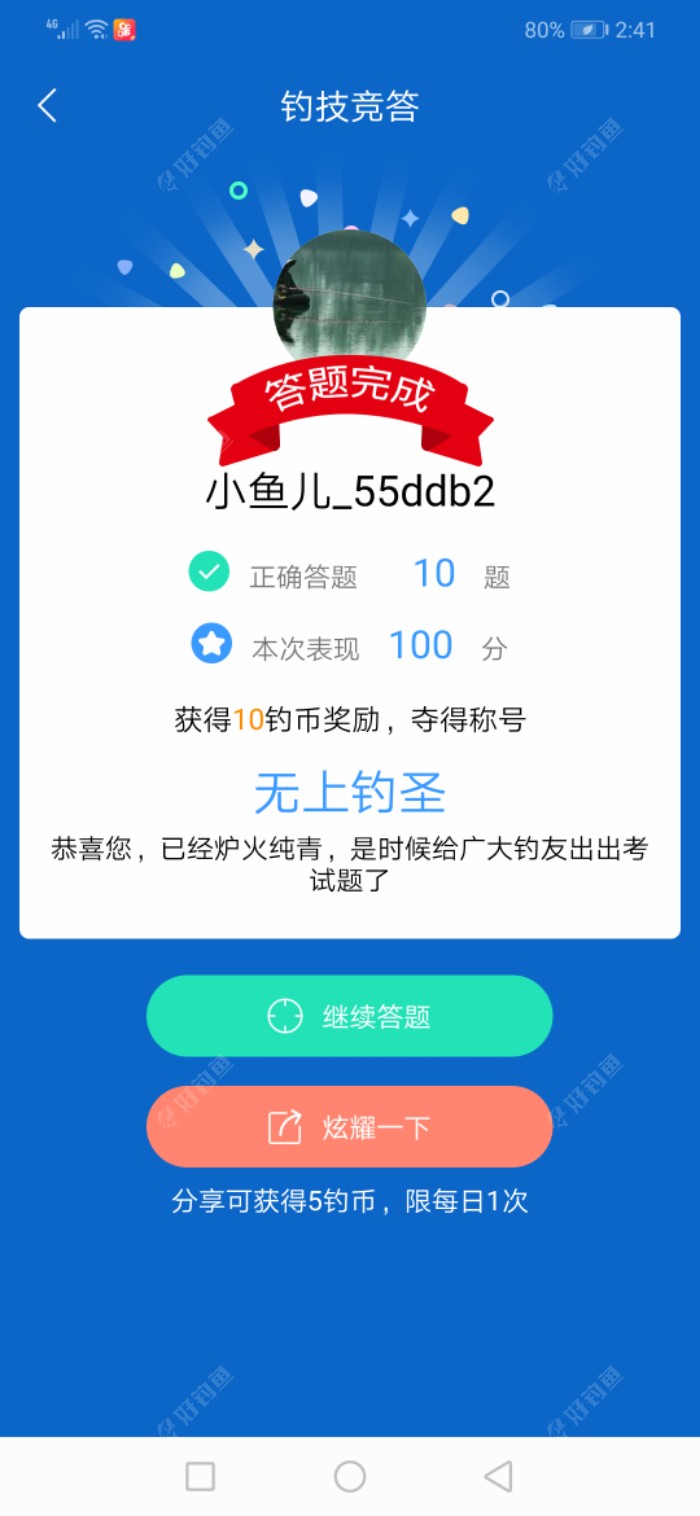The width and height of the screenshot is (700, 1516).
Task: Go to the phone home screen
Action: [x=350, y=1476]
